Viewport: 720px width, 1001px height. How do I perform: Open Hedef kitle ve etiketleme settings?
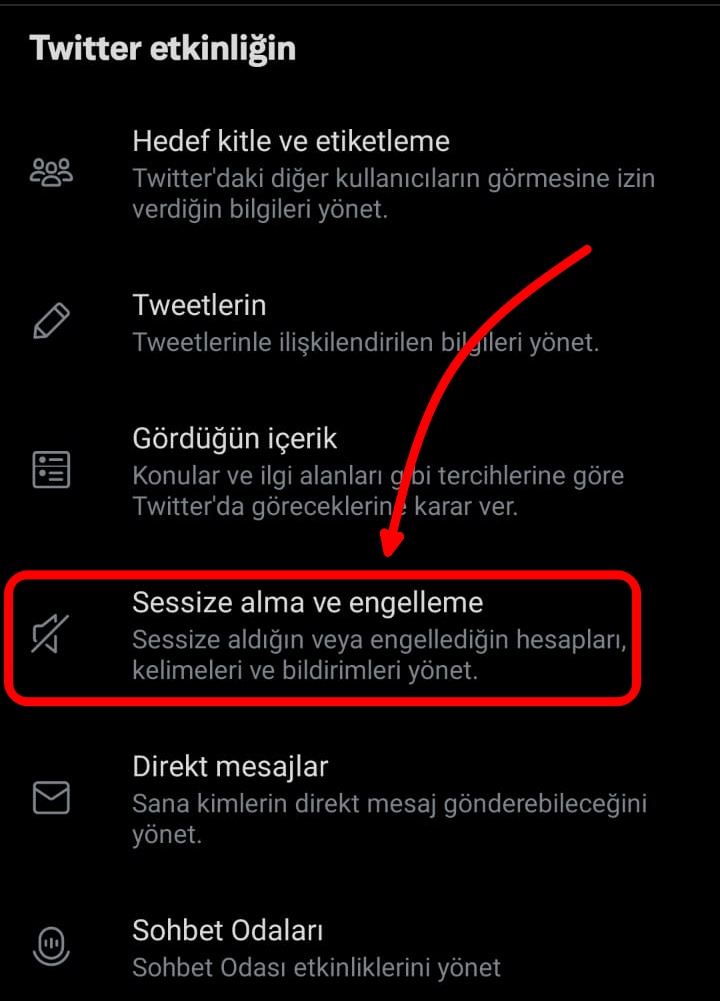(x=290, y=141)
